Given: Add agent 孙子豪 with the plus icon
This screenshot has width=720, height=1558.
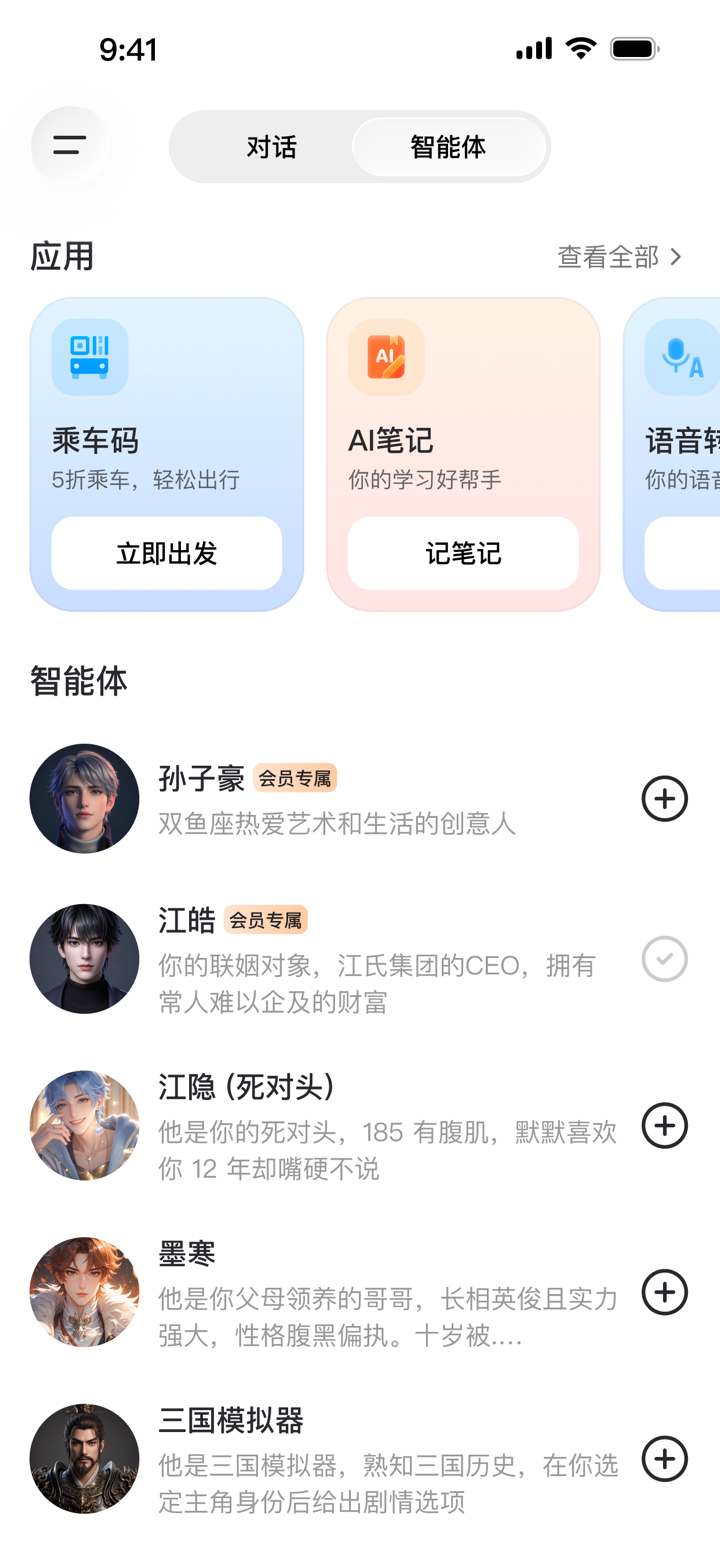Looking at the screenshot, I should click(x=664, y=799).
